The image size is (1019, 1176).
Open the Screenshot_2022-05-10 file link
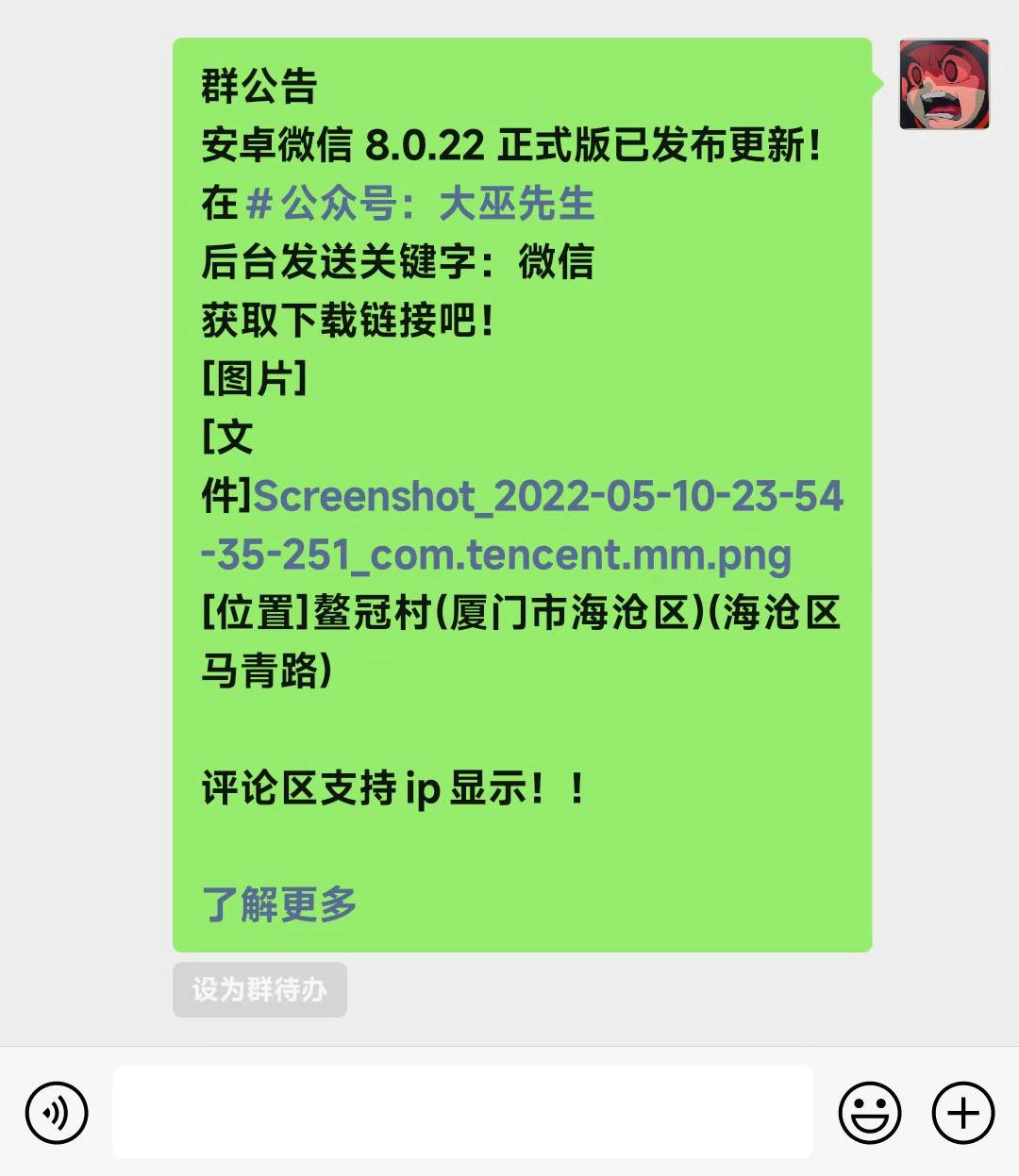[x=552, y=497]
